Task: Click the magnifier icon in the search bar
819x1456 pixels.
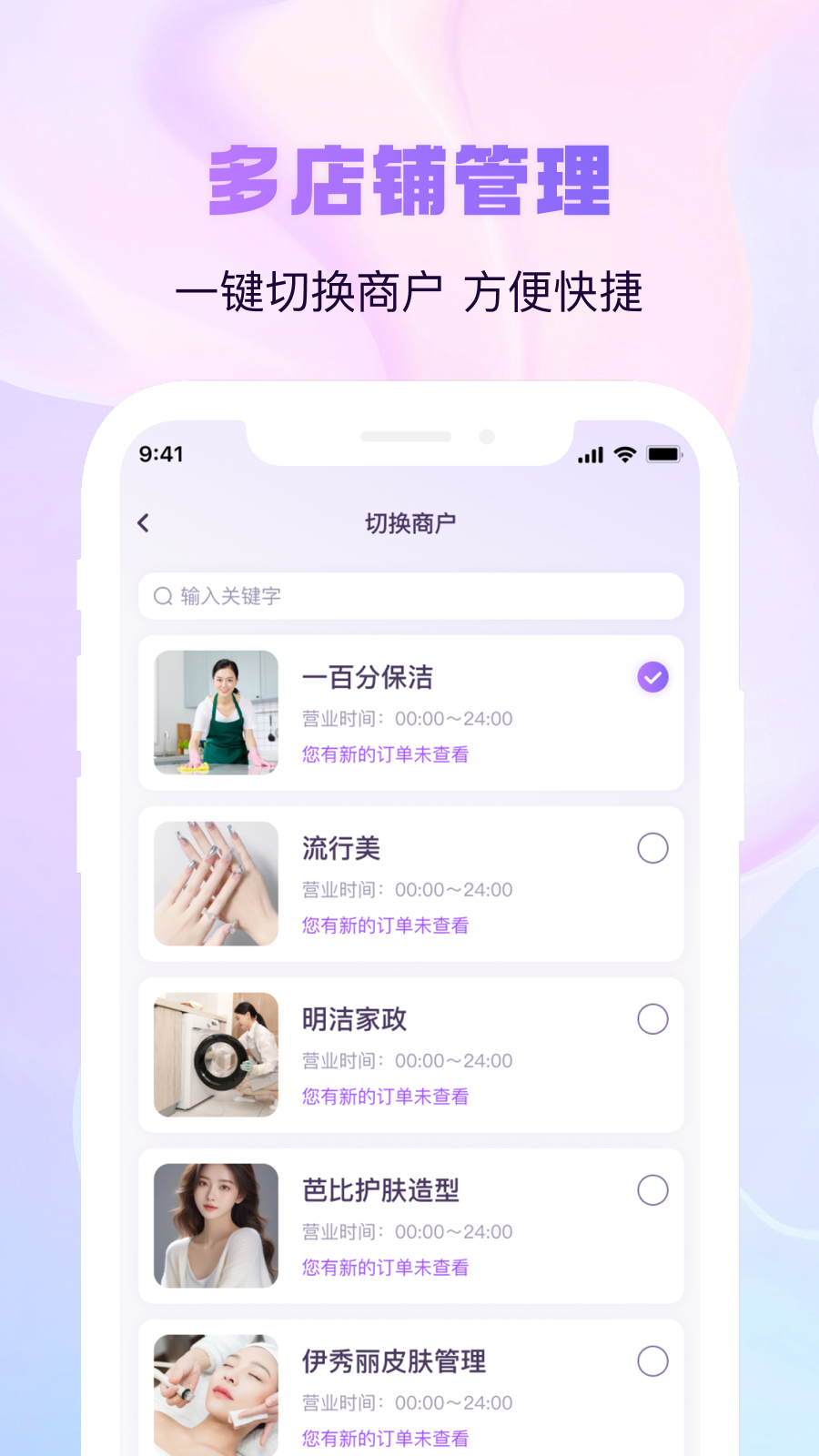Action: click(x=162, y=596)
